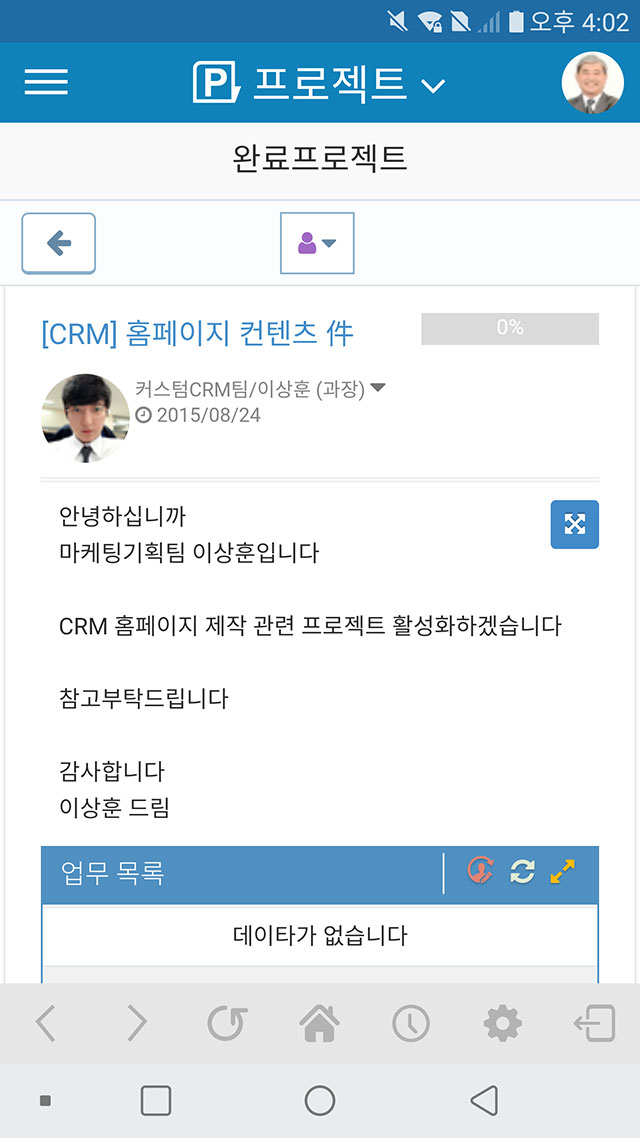The height and width of the screenshot is (1138, 640).
Task: Expand the post content with blue icon
Action: point(575,524)
